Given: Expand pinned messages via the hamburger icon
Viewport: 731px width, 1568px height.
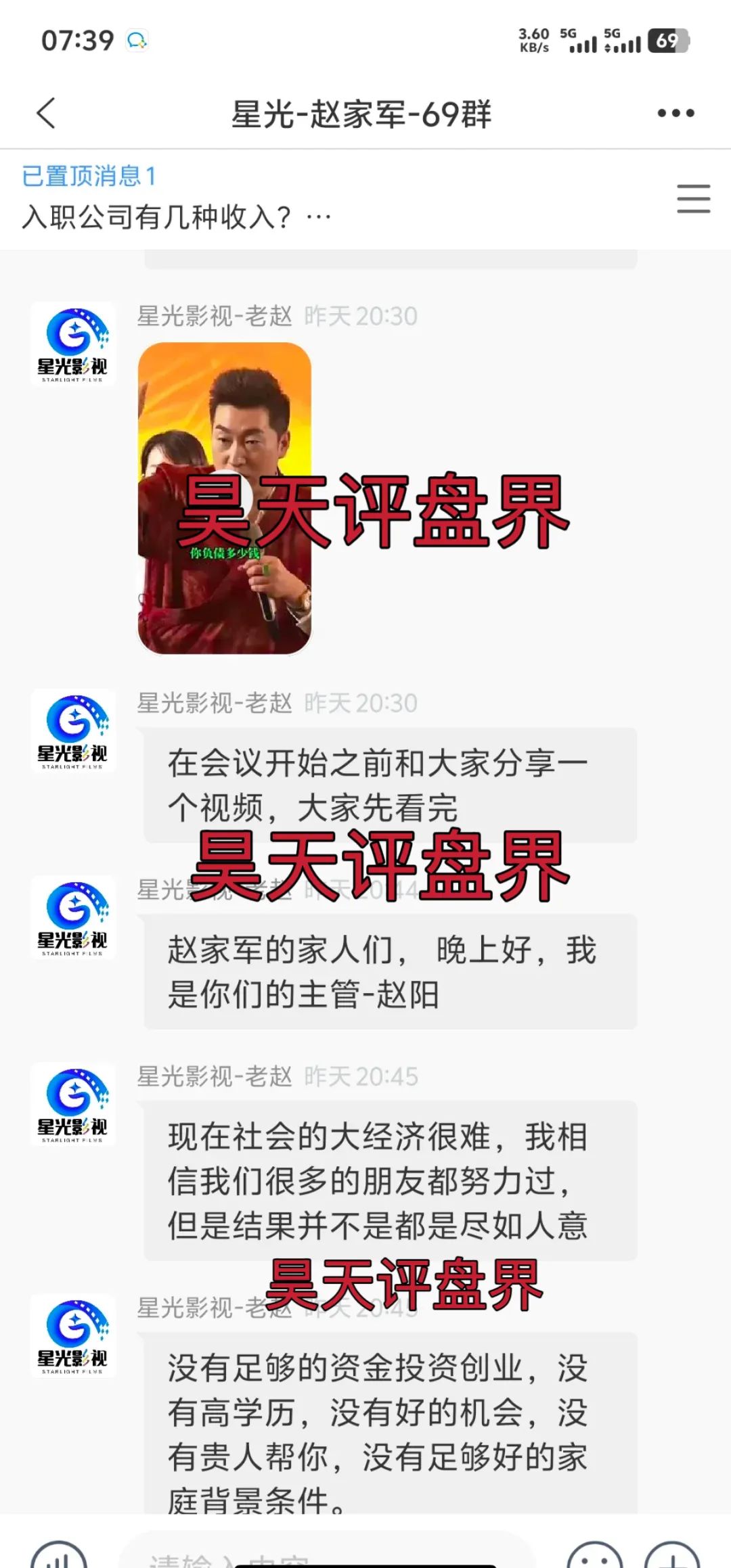Looking at the screenshot, I should tap(693, 200).
